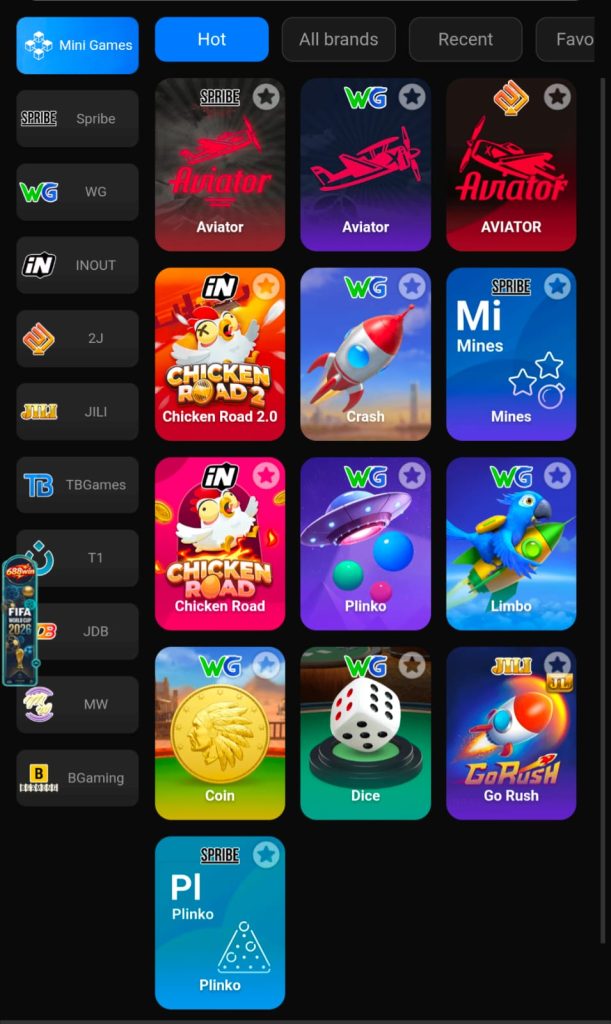The width and height of the screenshot is (611, 1024).
Task: Start the Dice game
Action: pyautogui.click(x=366, y=733)
